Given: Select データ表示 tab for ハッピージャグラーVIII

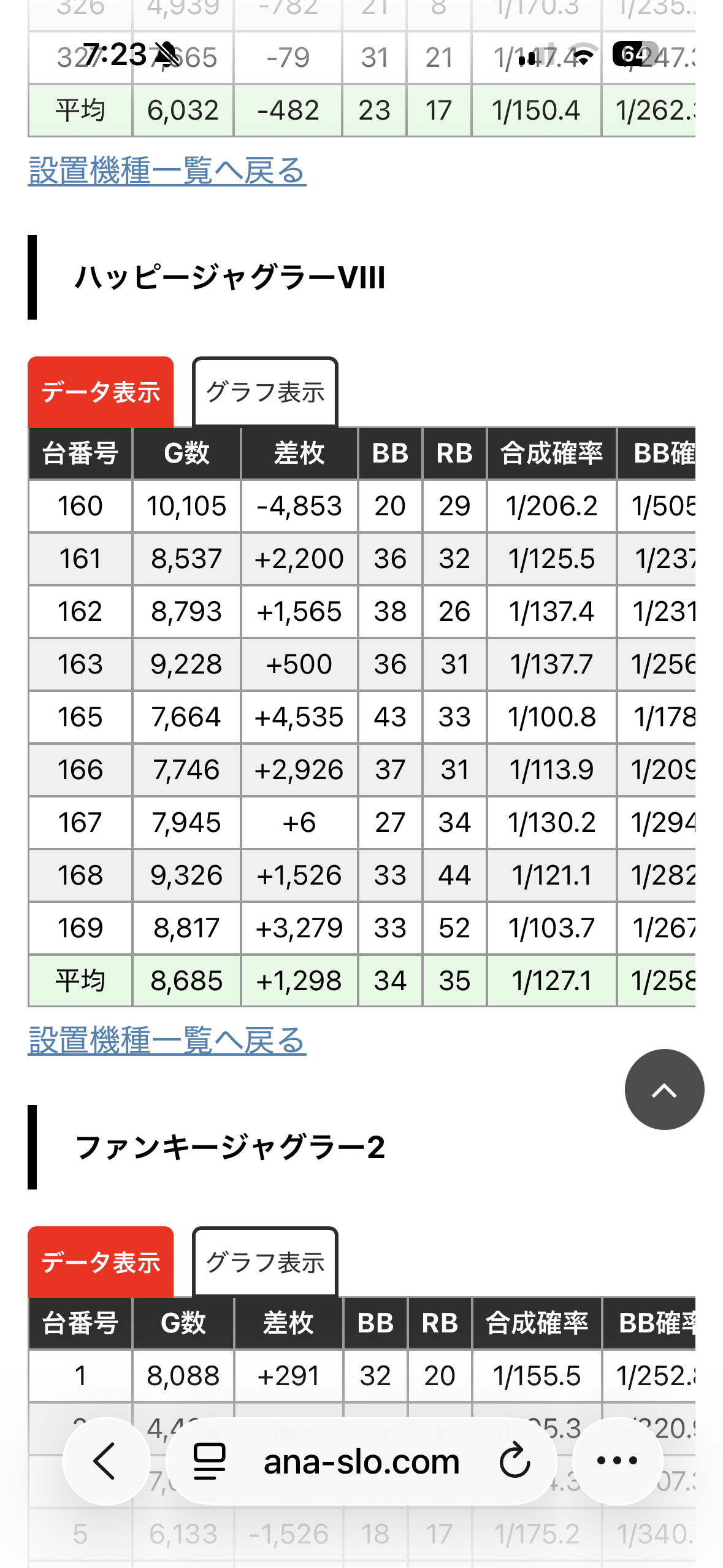Looking at the screenshot, I should pyautogui.click(x=101, y=393).
